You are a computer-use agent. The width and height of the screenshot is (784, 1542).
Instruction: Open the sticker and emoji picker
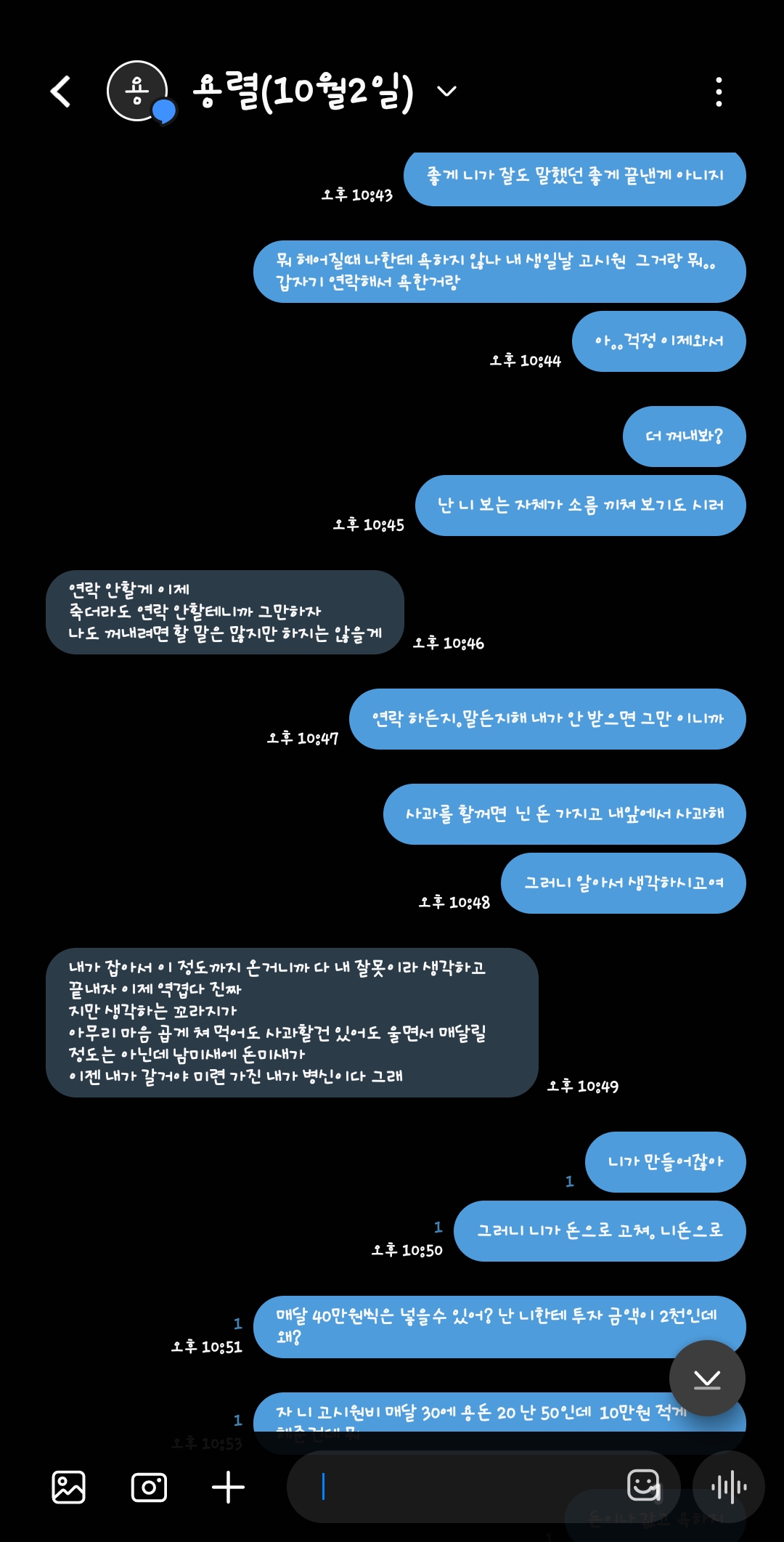(x=644, y=1485)
